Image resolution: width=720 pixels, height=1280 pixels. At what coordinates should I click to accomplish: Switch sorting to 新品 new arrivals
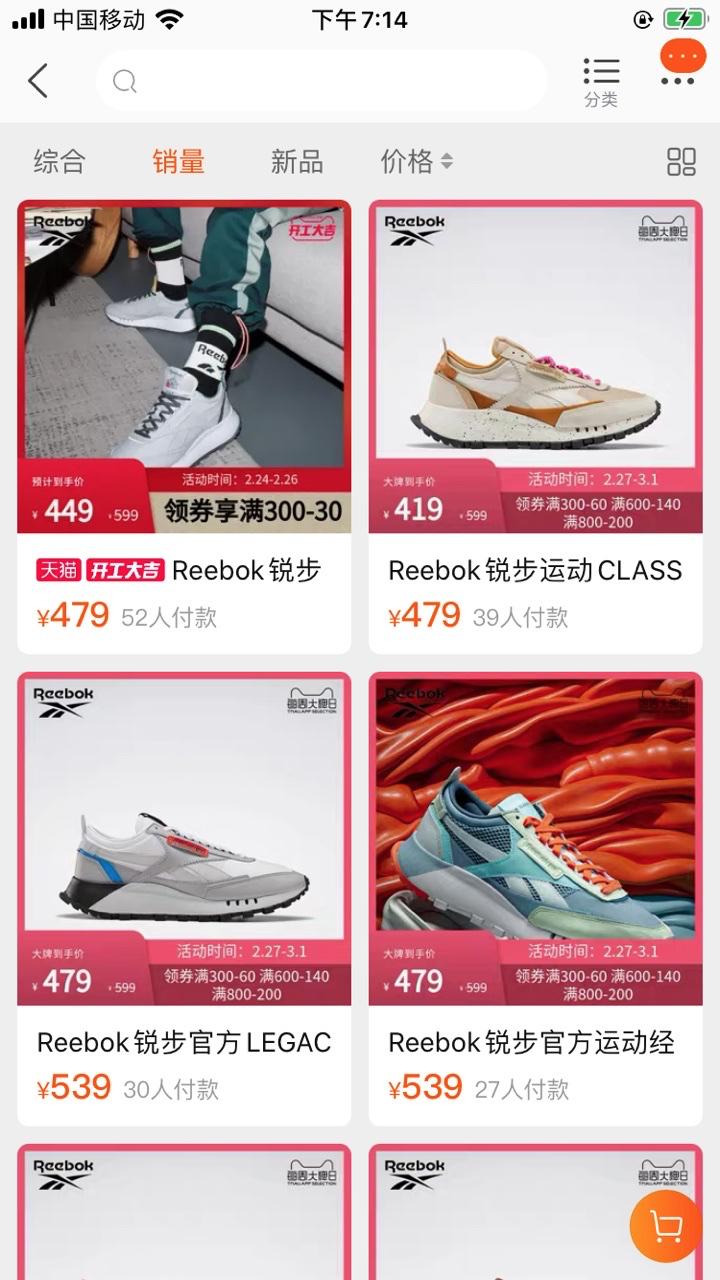(x=295, y=161)
